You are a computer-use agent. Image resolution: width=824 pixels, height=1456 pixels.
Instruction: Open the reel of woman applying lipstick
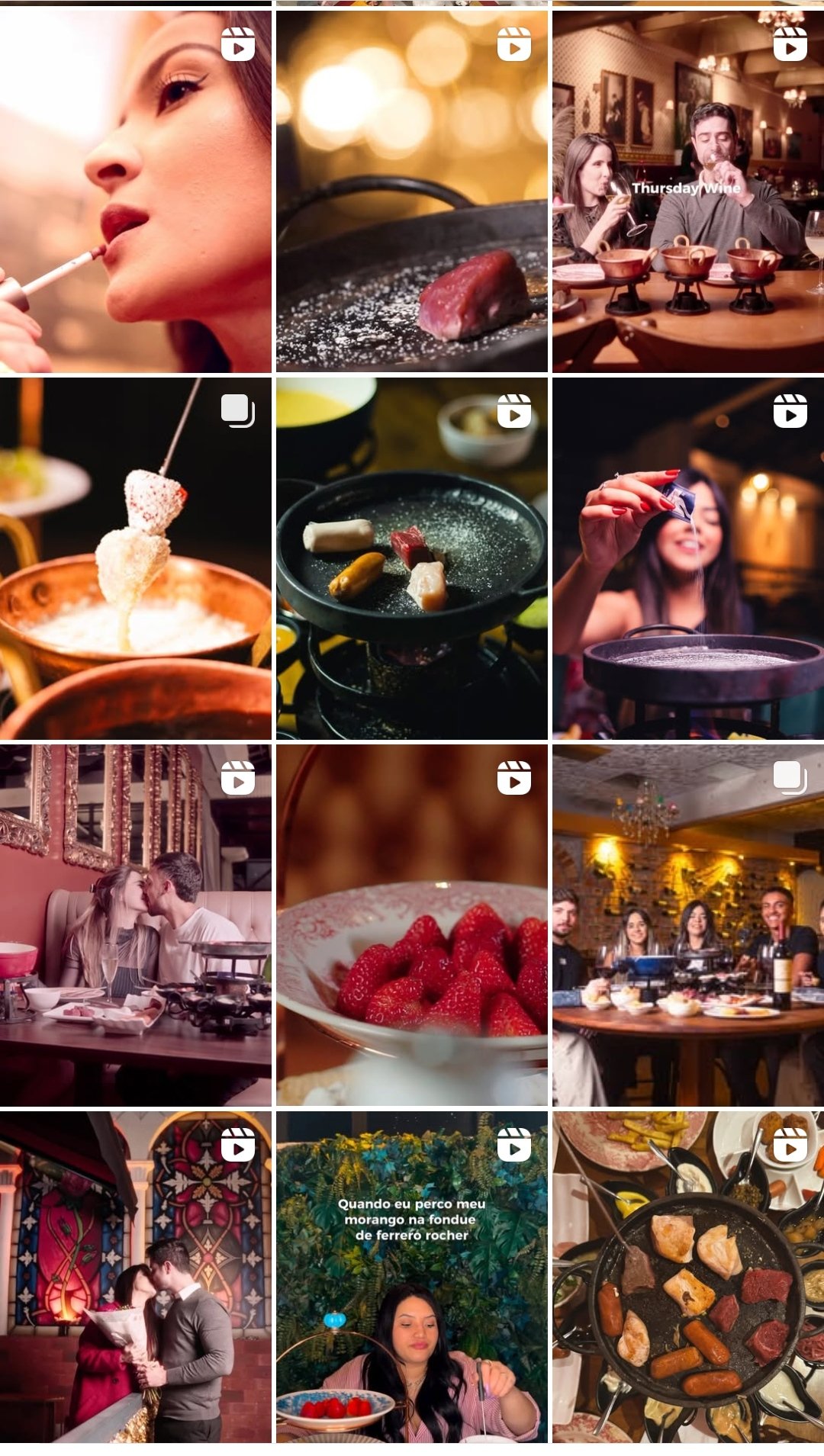[x=135, y=191]
